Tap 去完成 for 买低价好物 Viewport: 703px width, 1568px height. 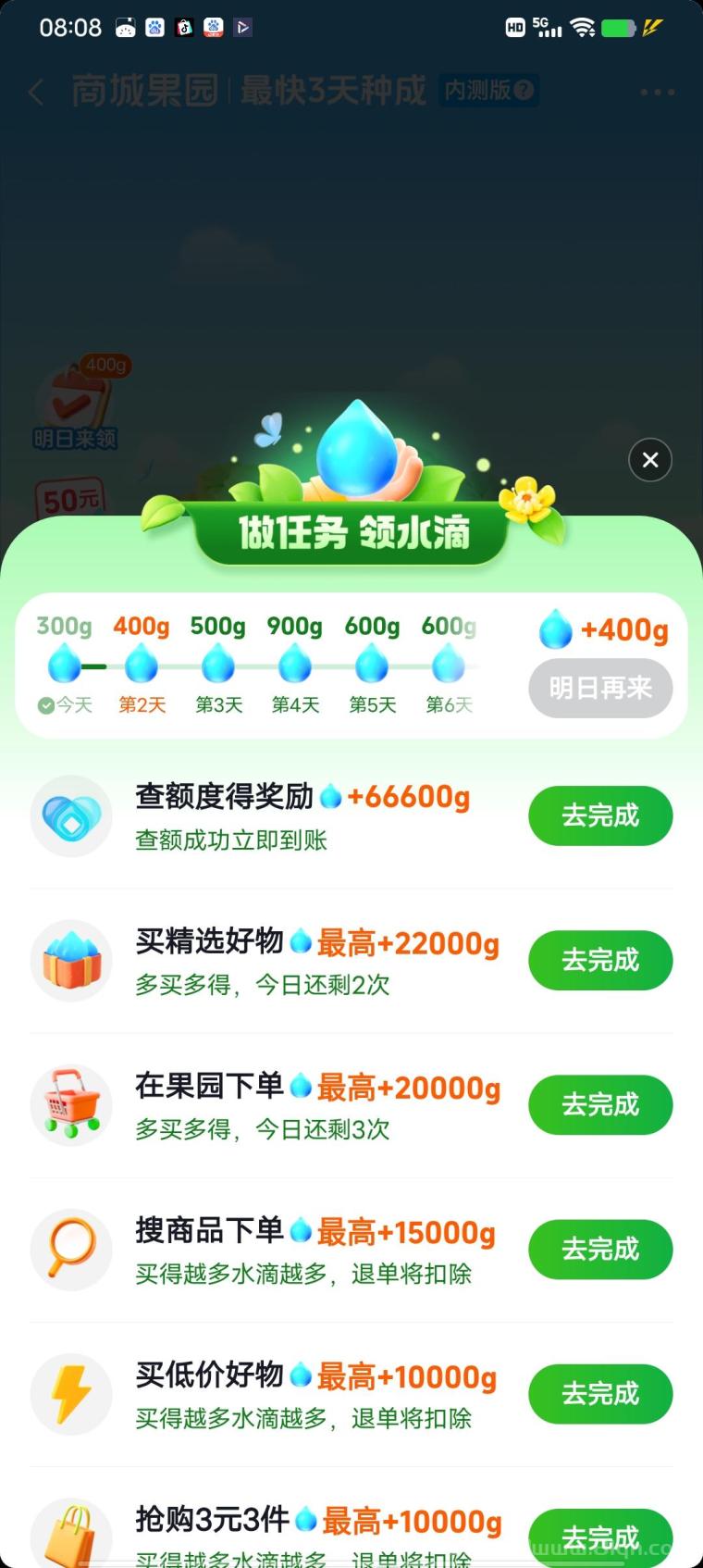(x=600, y=1393)
